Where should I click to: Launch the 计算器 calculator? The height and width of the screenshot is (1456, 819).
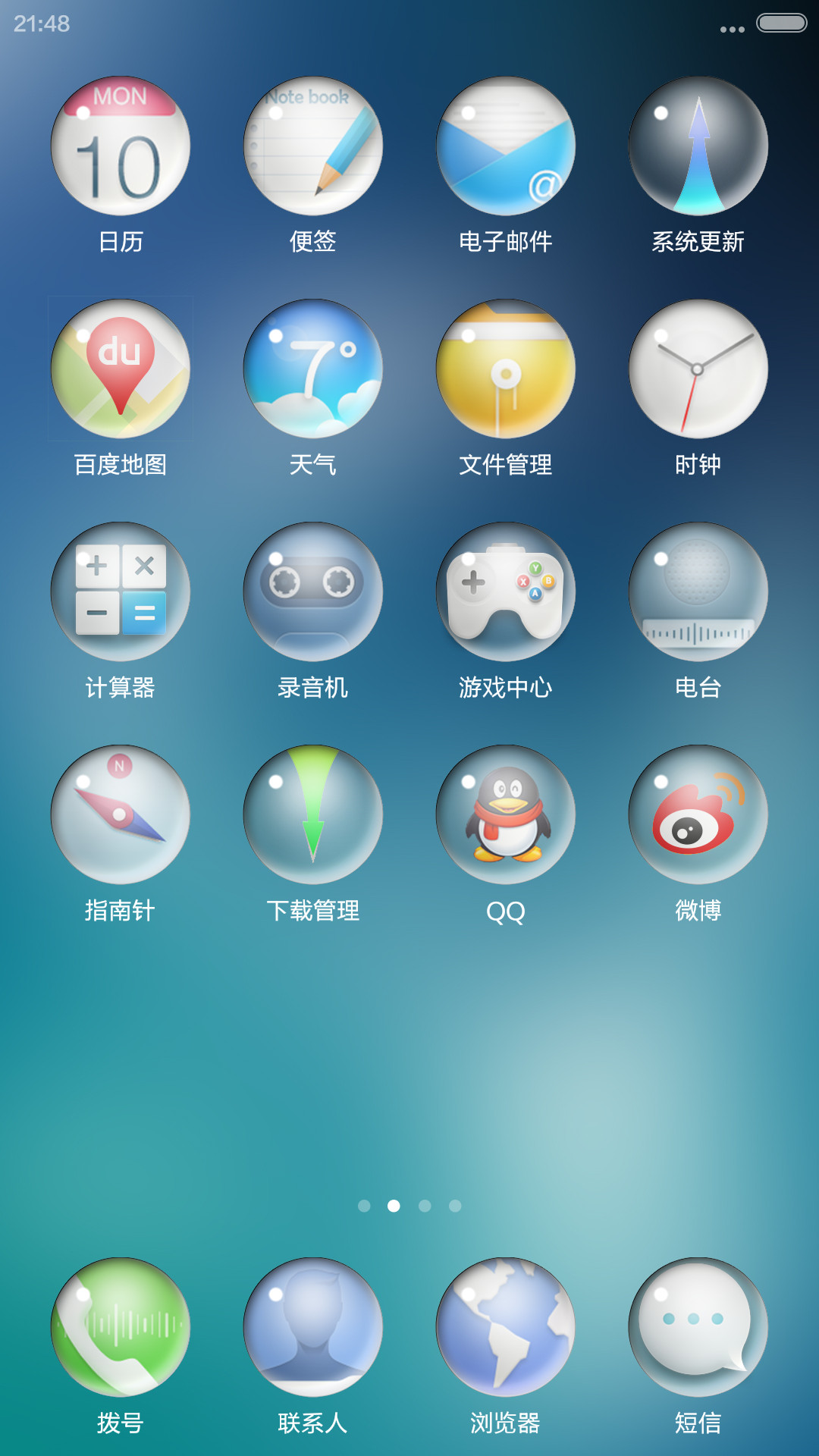(121, 591)
